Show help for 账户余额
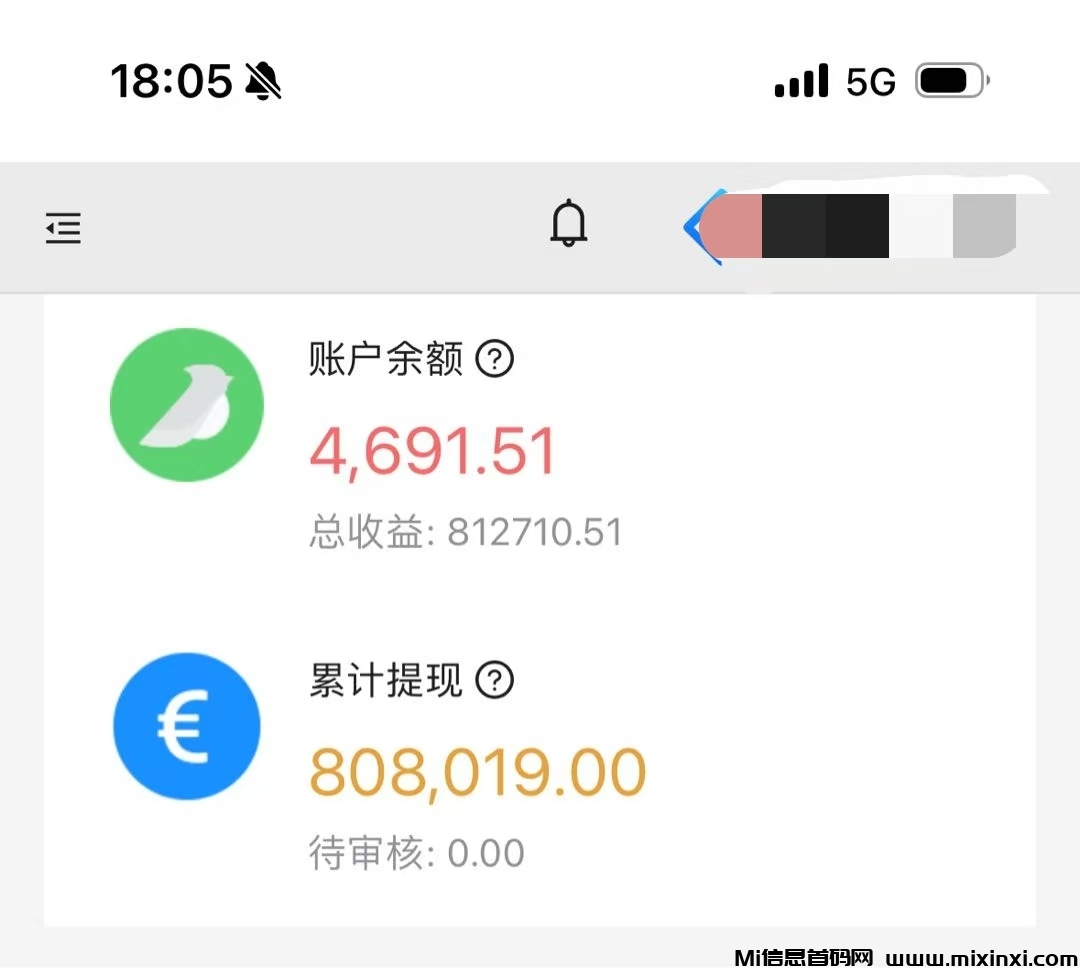 tap(494, 359)
